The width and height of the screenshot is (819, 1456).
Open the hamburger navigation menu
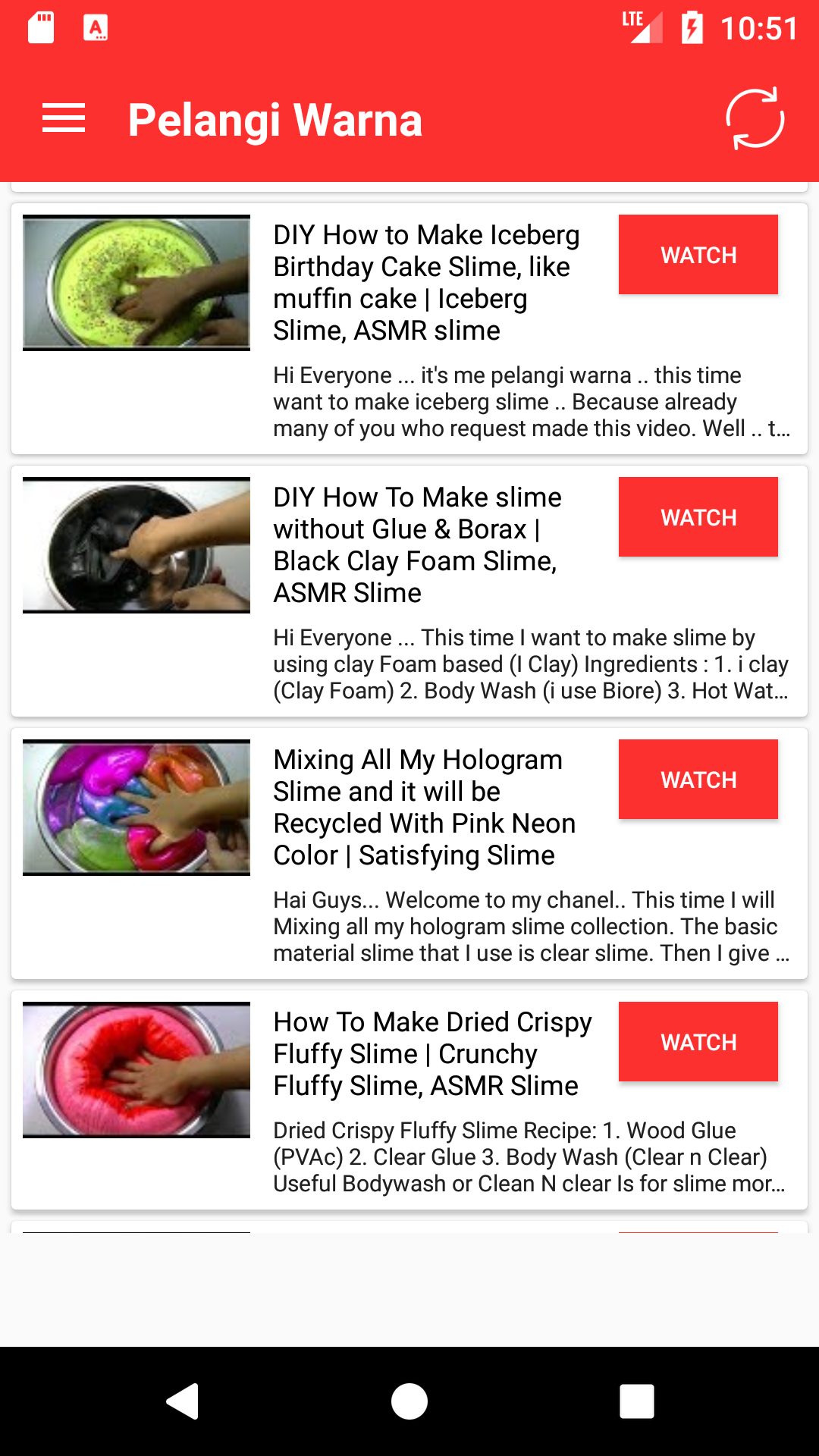[x=64, y=119]
